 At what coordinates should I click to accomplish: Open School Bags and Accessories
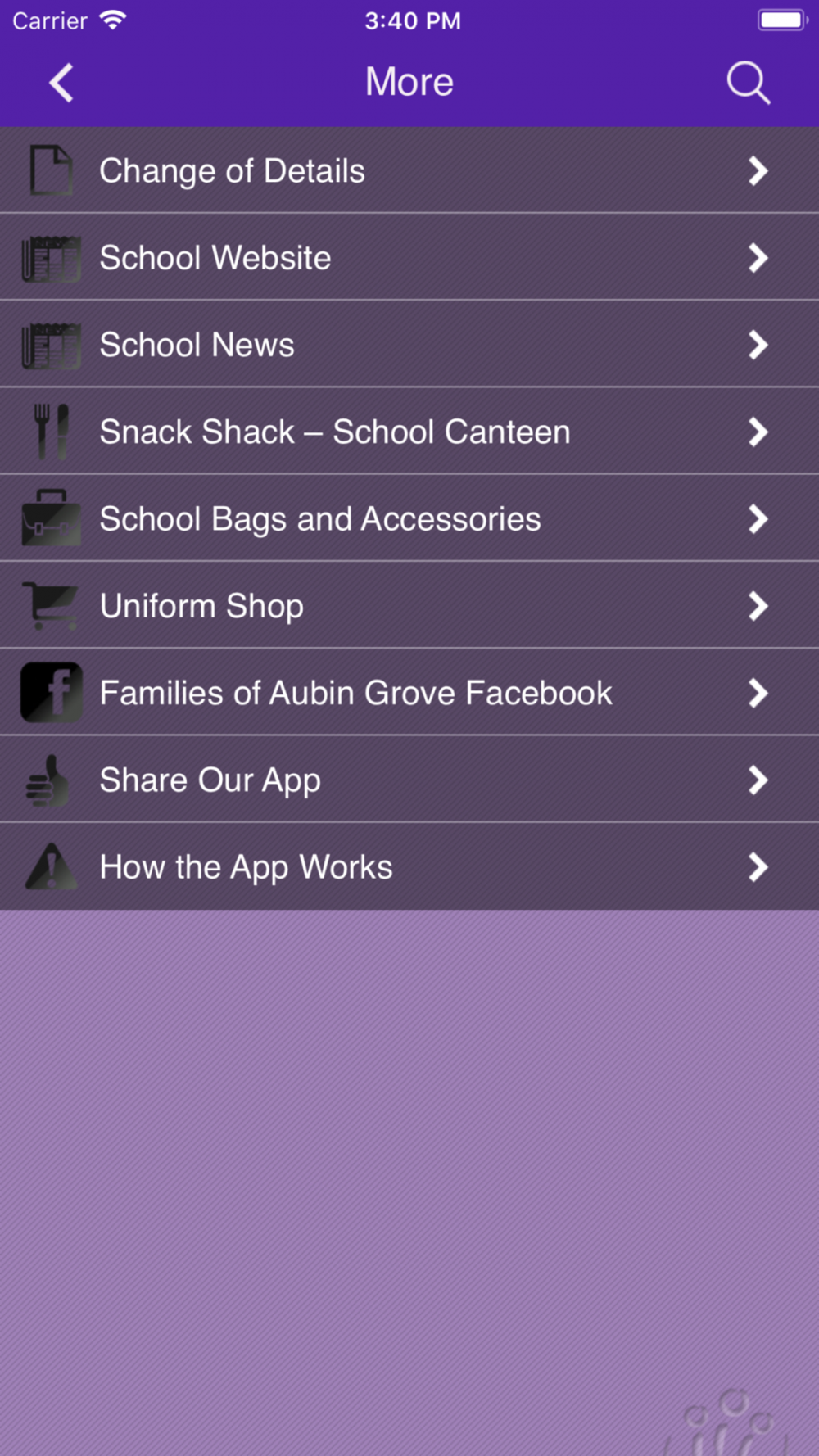(409, 518)
